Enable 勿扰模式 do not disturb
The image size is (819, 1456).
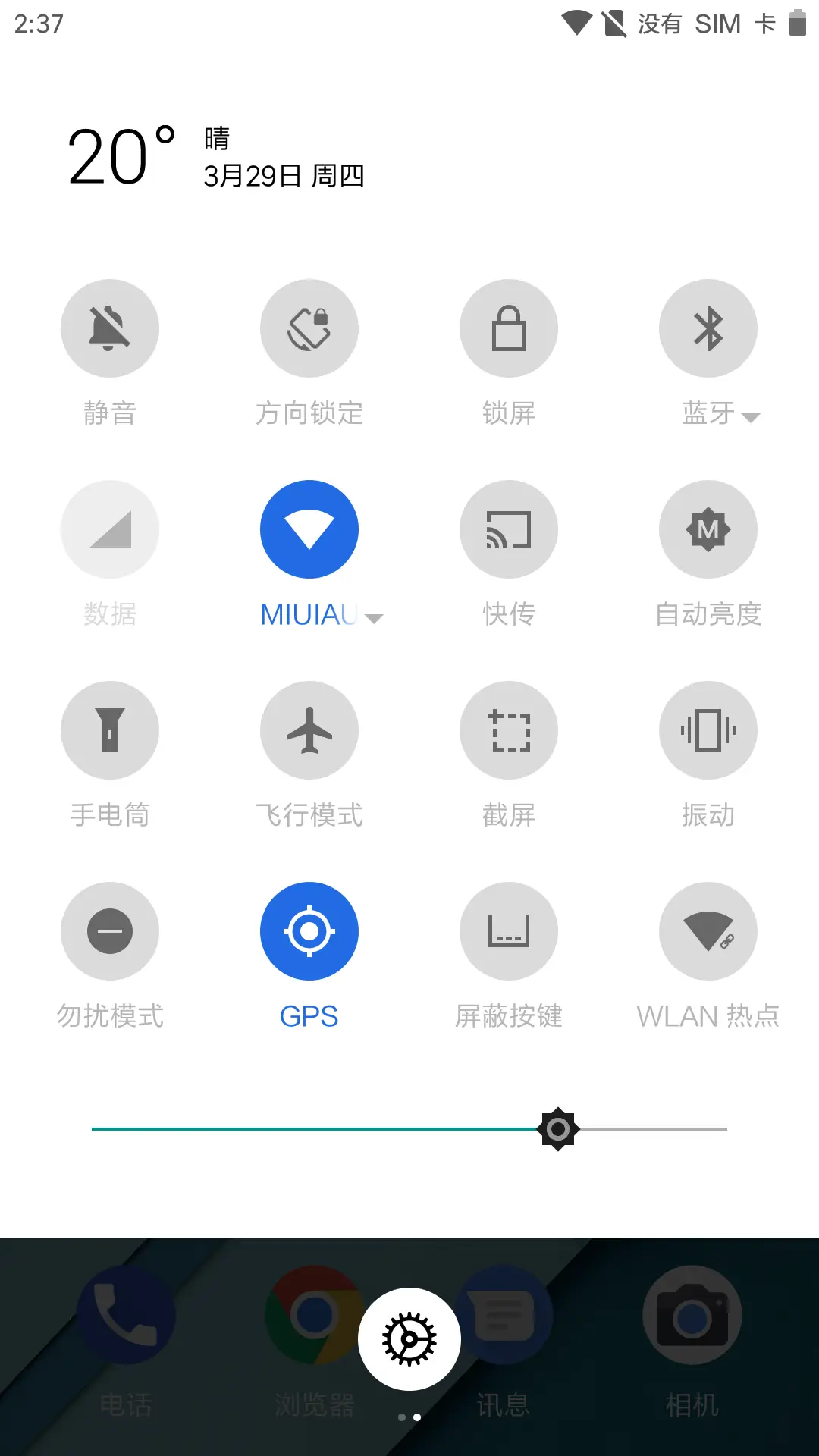click(x=110, y=931)
